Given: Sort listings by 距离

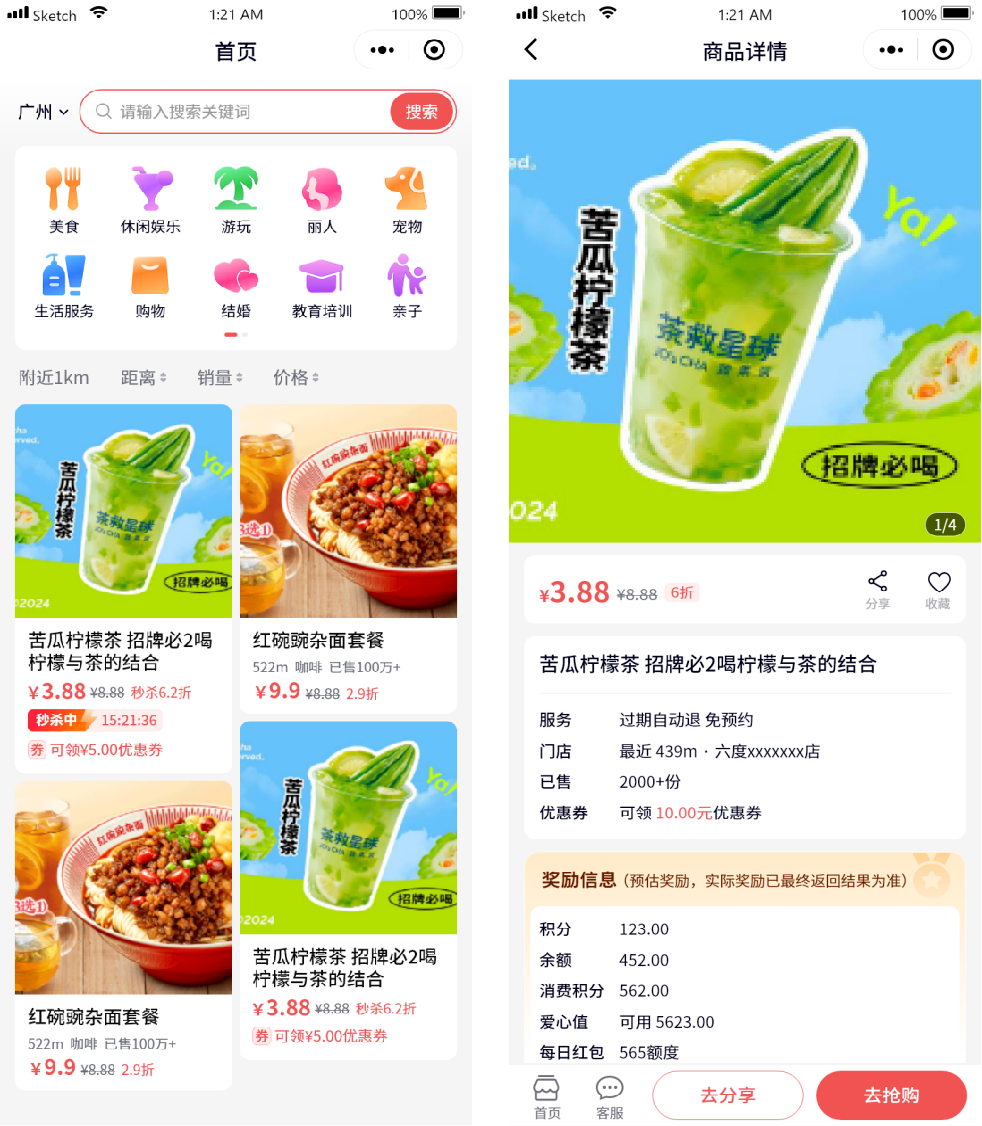Looking at the screenshot, I should coord(143,377).
